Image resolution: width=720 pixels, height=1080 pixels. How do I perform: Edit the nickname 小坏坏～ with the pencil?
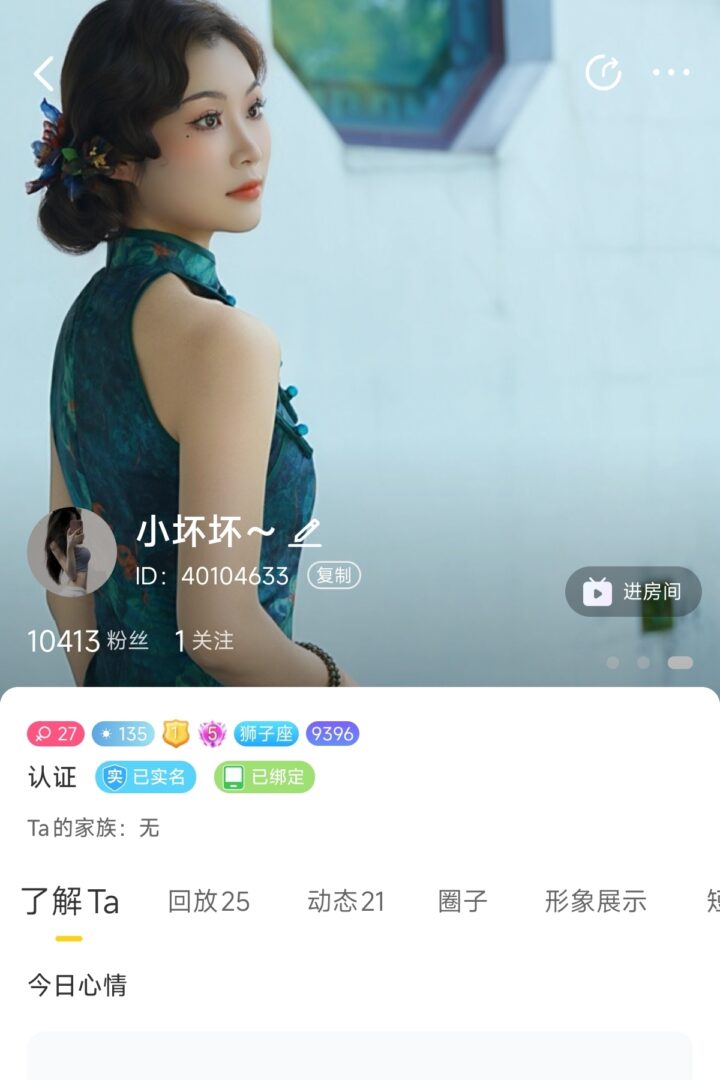[x=305, y=532]
